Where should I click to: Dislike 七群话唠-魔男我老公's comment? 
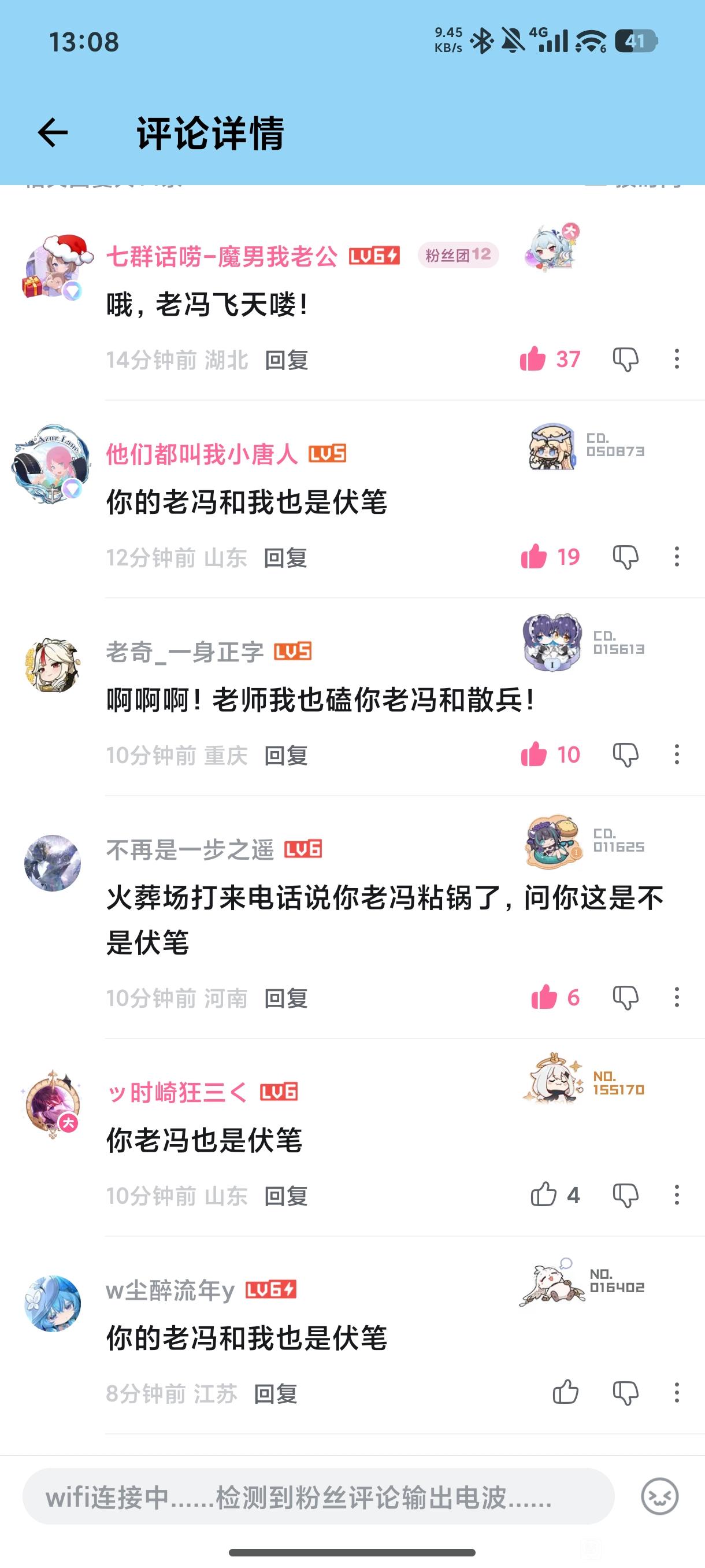click(625, 359)
